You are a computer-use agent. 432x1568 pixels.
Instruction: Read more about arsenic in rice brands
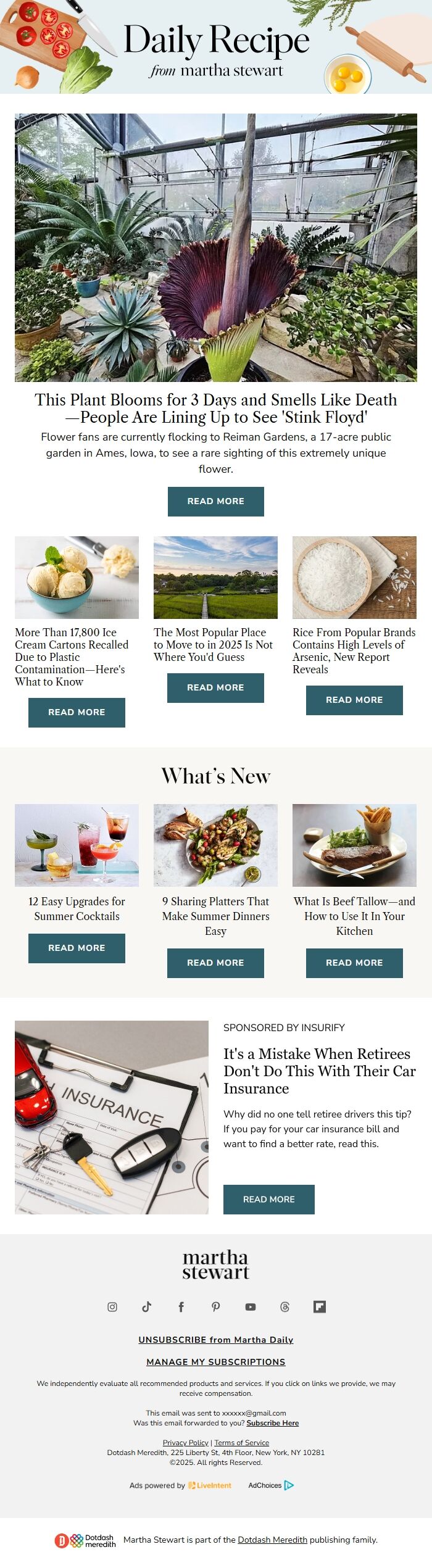[x=354, y=700]
